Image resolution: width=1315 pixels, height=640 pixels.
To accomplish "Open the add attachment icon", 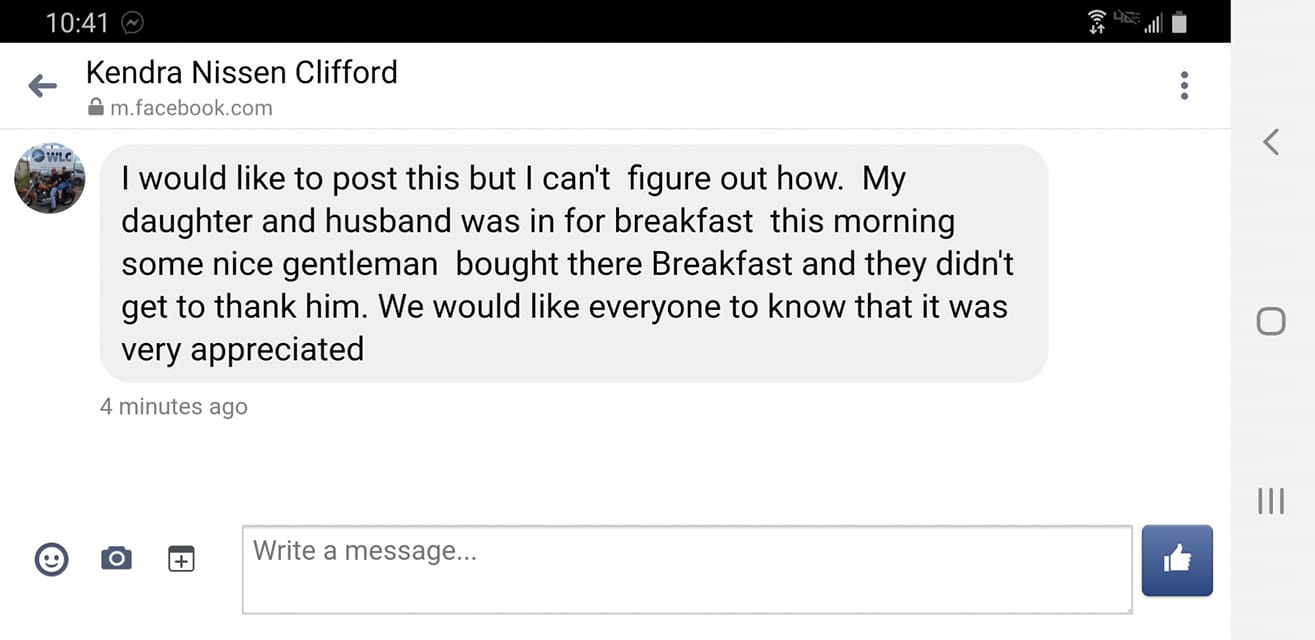I will point(181,559).
